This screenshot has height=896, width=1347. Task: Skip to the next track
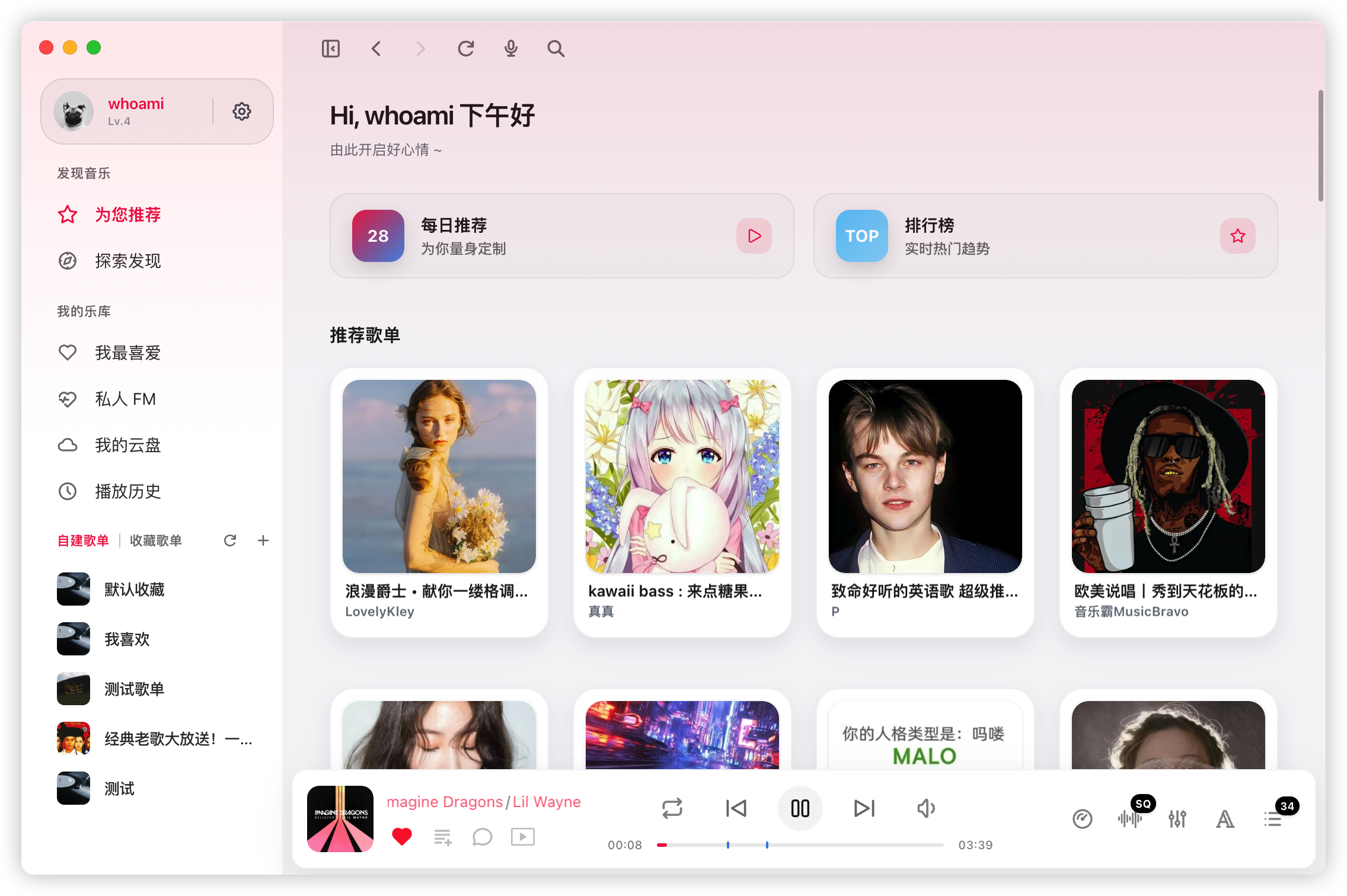pyautogui.click(x=864, y=808)
